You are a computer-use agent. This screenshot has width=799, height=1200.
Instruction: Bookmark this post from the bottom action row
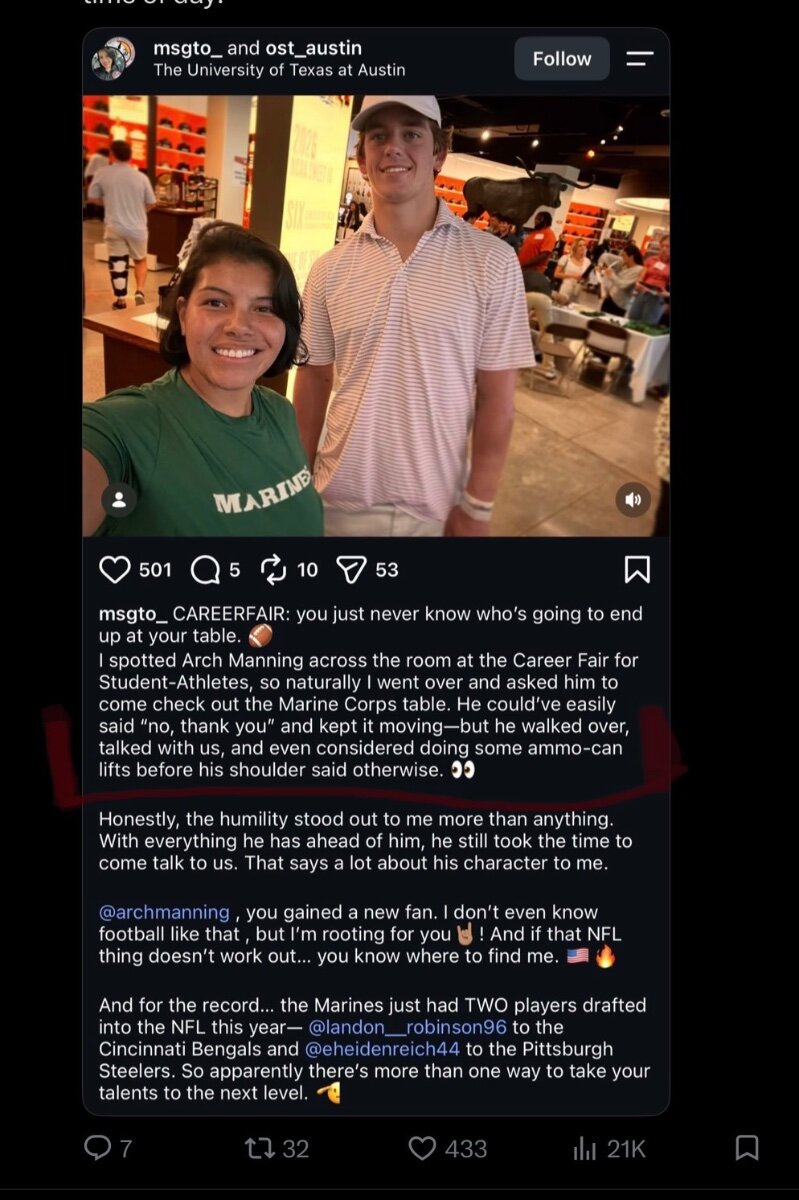click(x=747, y=1148)
